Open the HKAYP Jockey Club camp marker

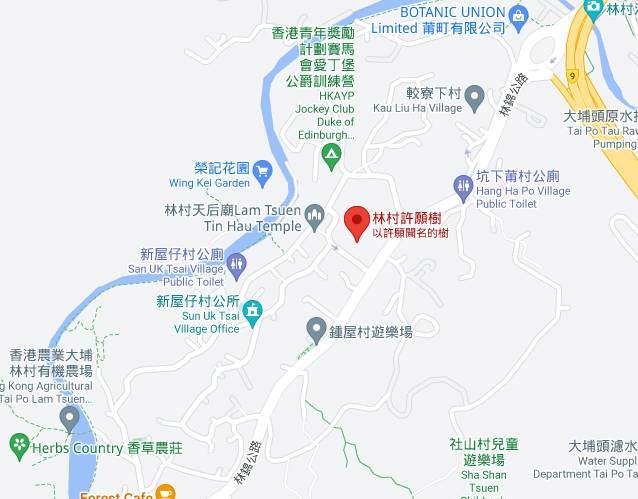[x=331, y=154]
